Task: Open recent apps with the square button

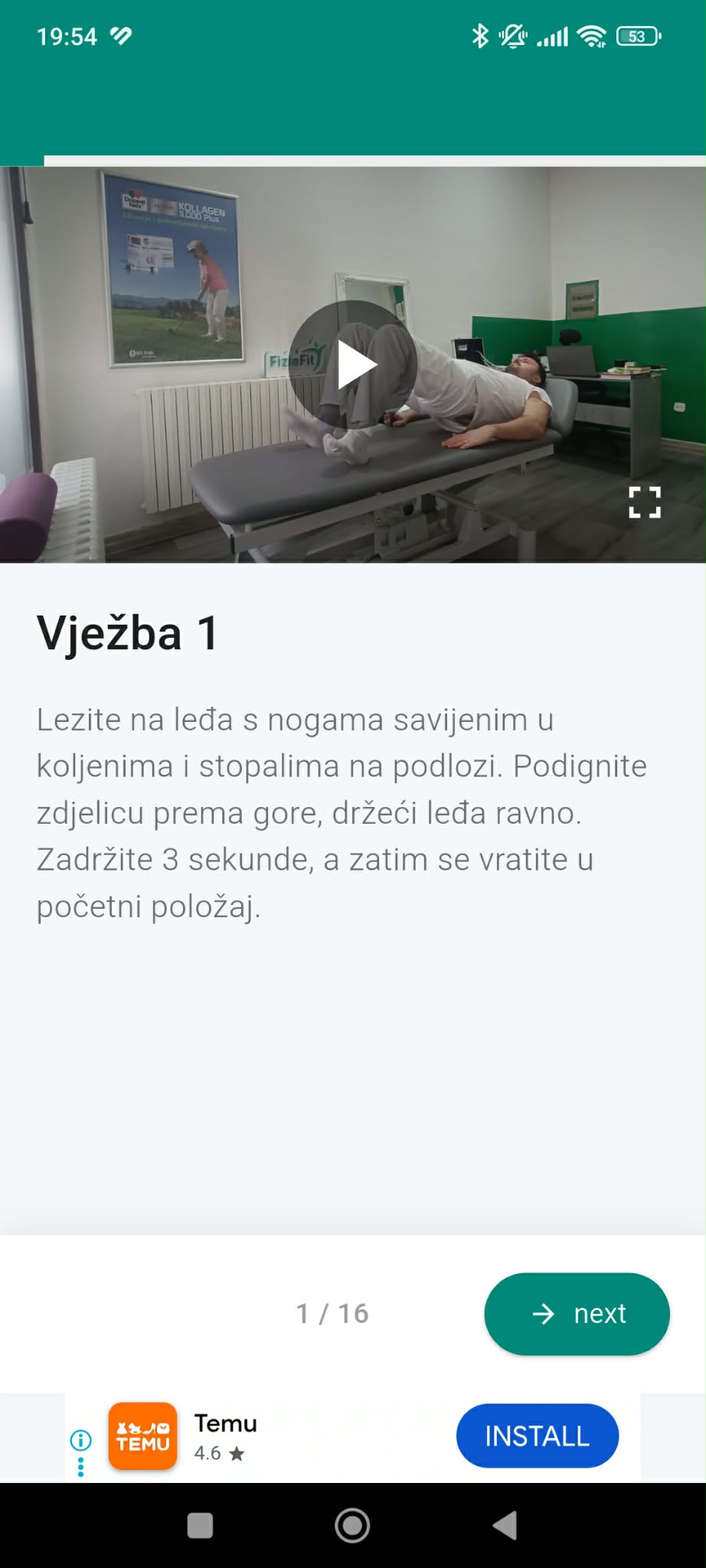Action: pos(199,1526)
